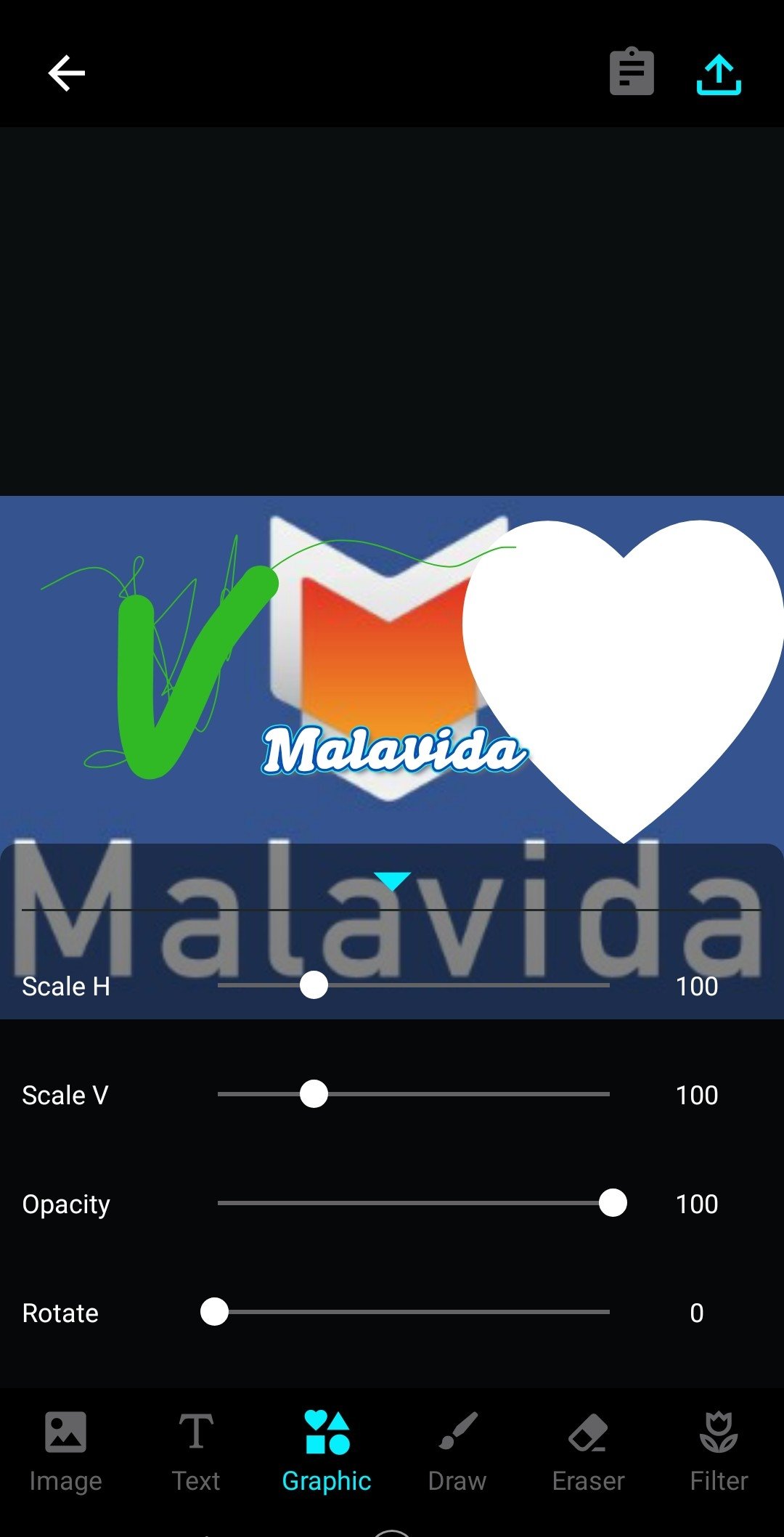
Task: Open the clipboard icon in top bar
Action: (x=632, y=72)
